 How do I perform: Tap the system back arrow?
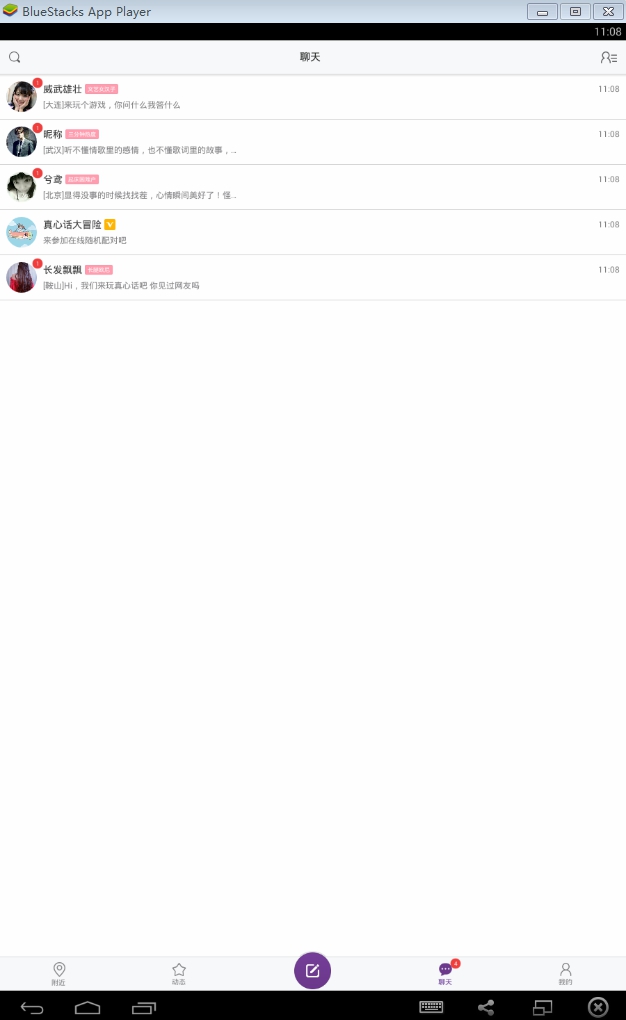point(32,1007)
